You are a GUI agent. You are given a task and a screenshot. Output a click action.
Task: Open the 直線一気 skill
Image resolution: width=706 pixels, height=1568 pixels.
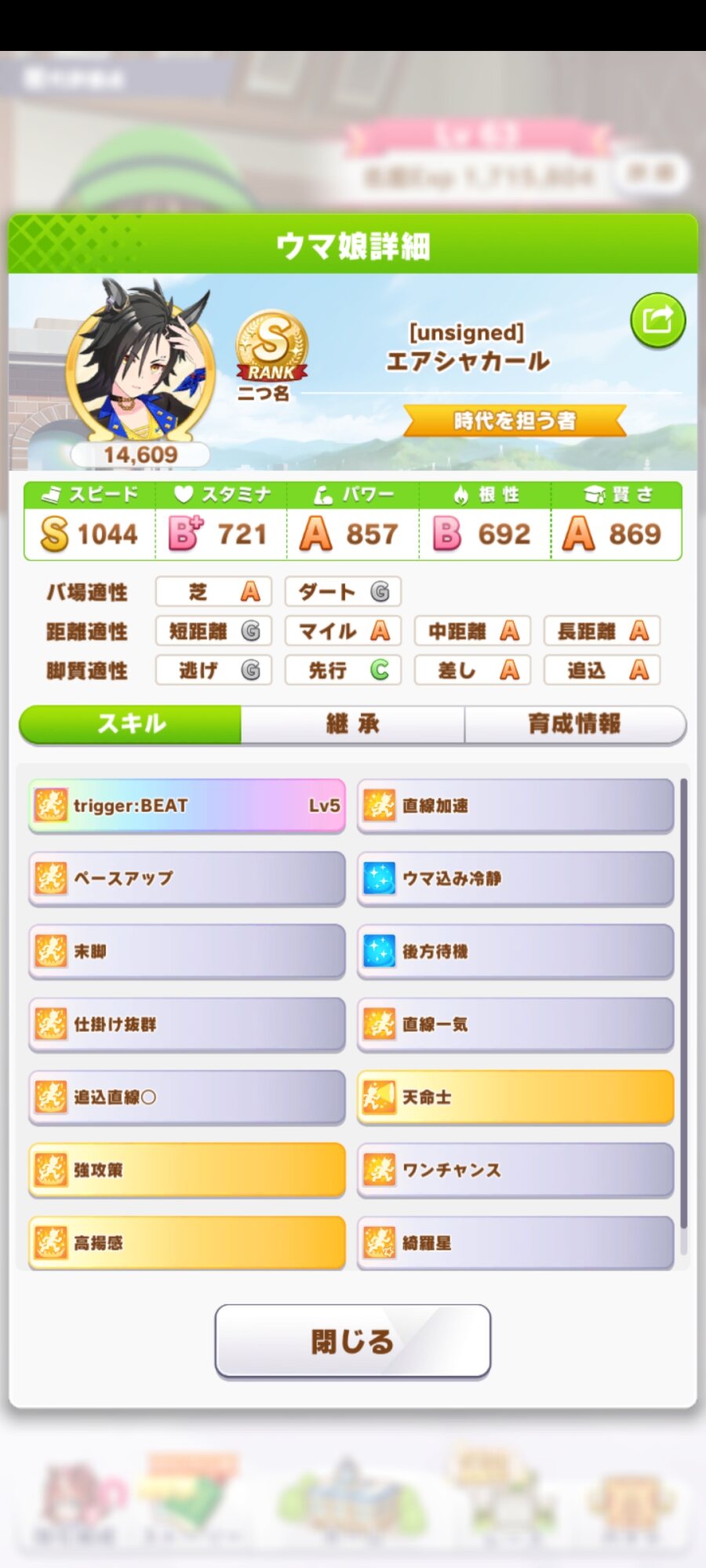[515, 1025]
